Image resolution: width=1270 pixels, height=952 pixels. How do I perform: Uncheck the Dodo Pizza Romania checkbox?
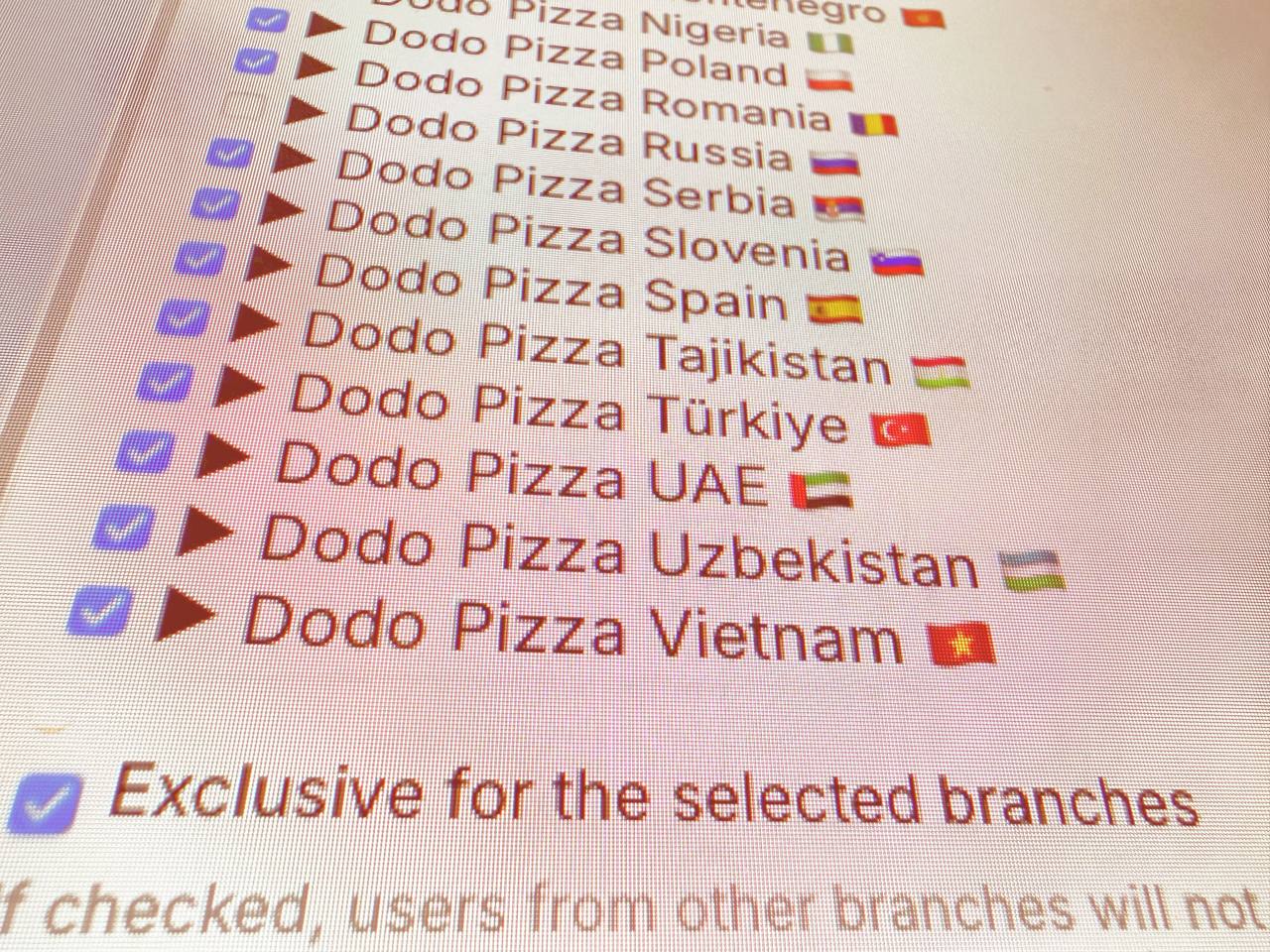tap(256, 61)
